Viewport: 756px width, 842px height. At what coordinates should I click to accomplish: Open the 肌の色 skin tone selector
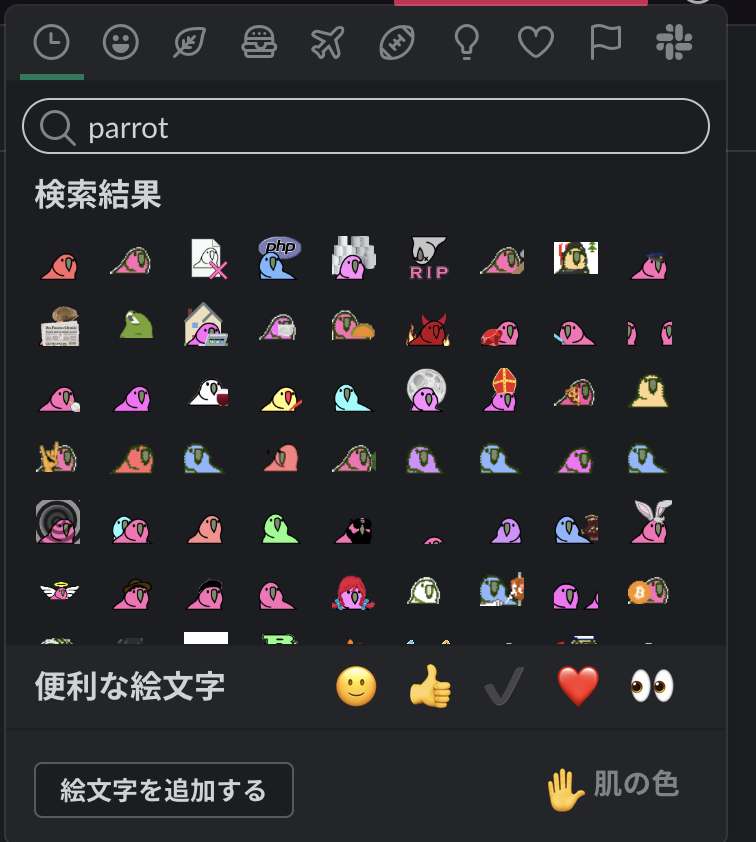point(612,786)
